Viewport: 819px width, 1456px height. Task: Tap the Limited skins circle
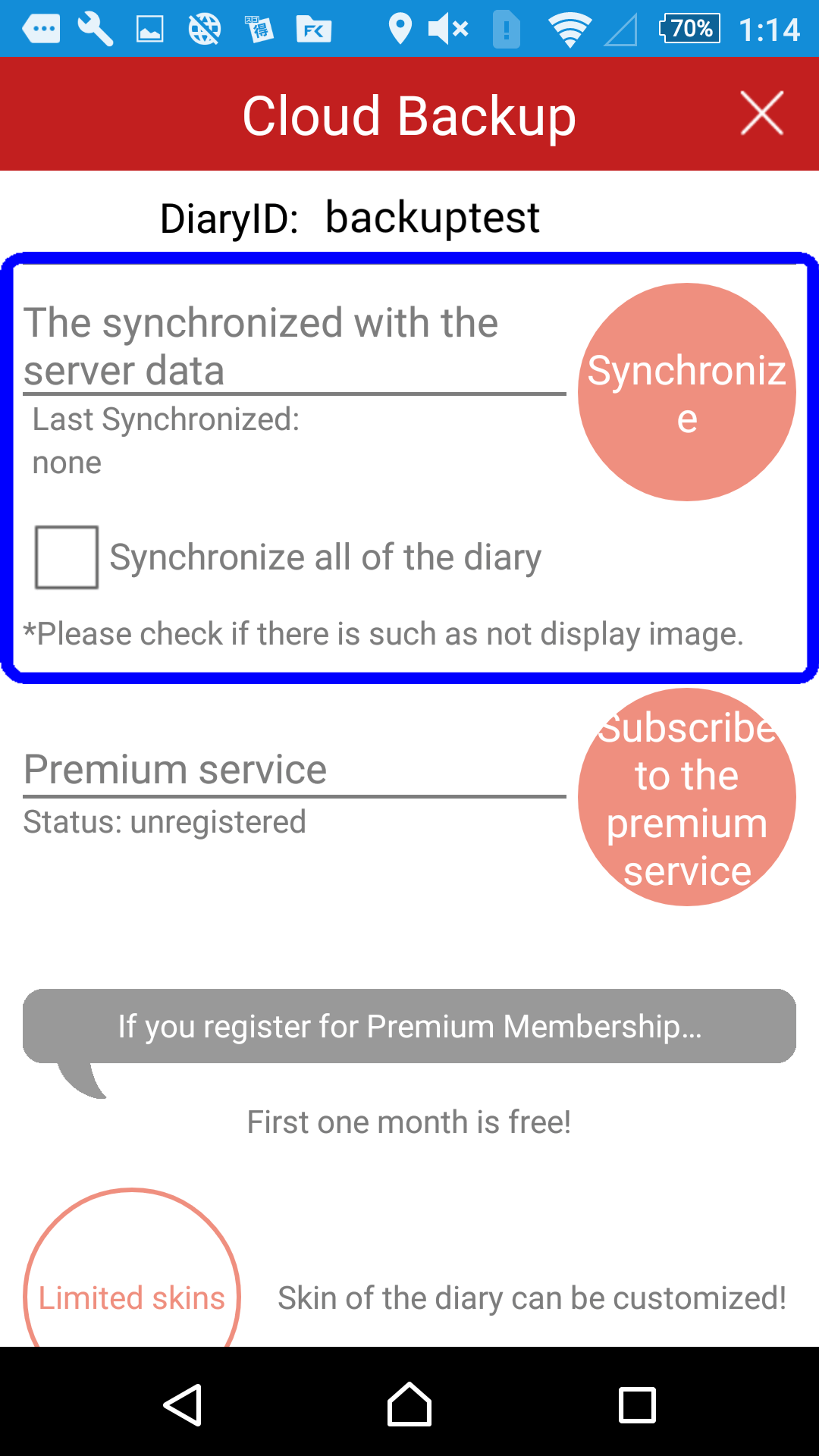point(132,1274)
